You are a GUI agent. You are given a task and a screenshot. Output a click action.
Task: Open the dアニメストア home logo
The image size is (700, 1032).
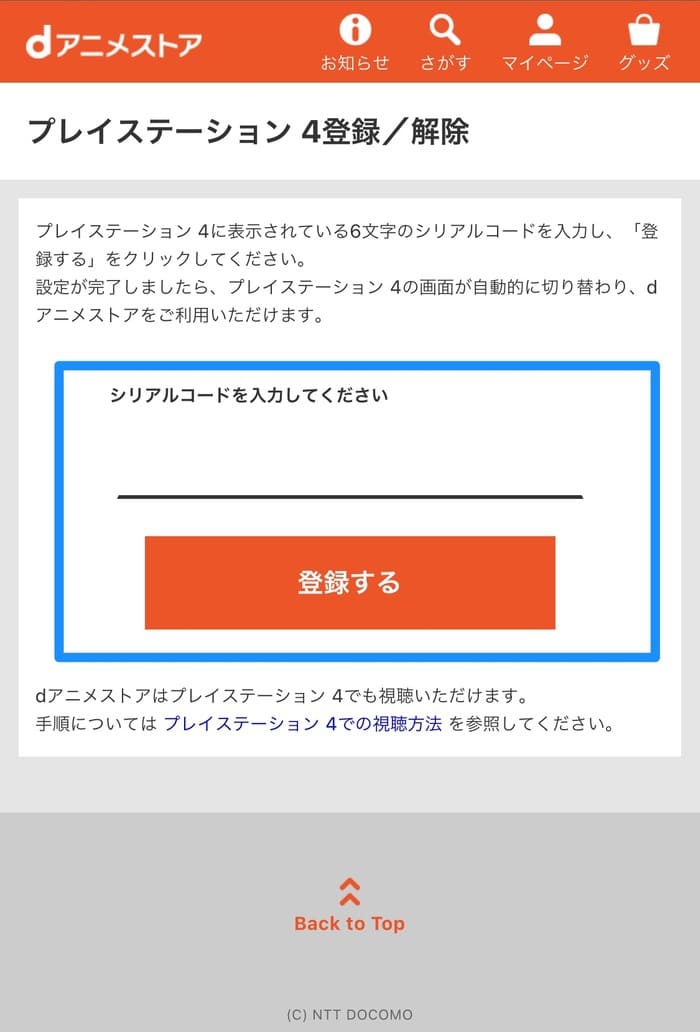click(x=114, y=43)
